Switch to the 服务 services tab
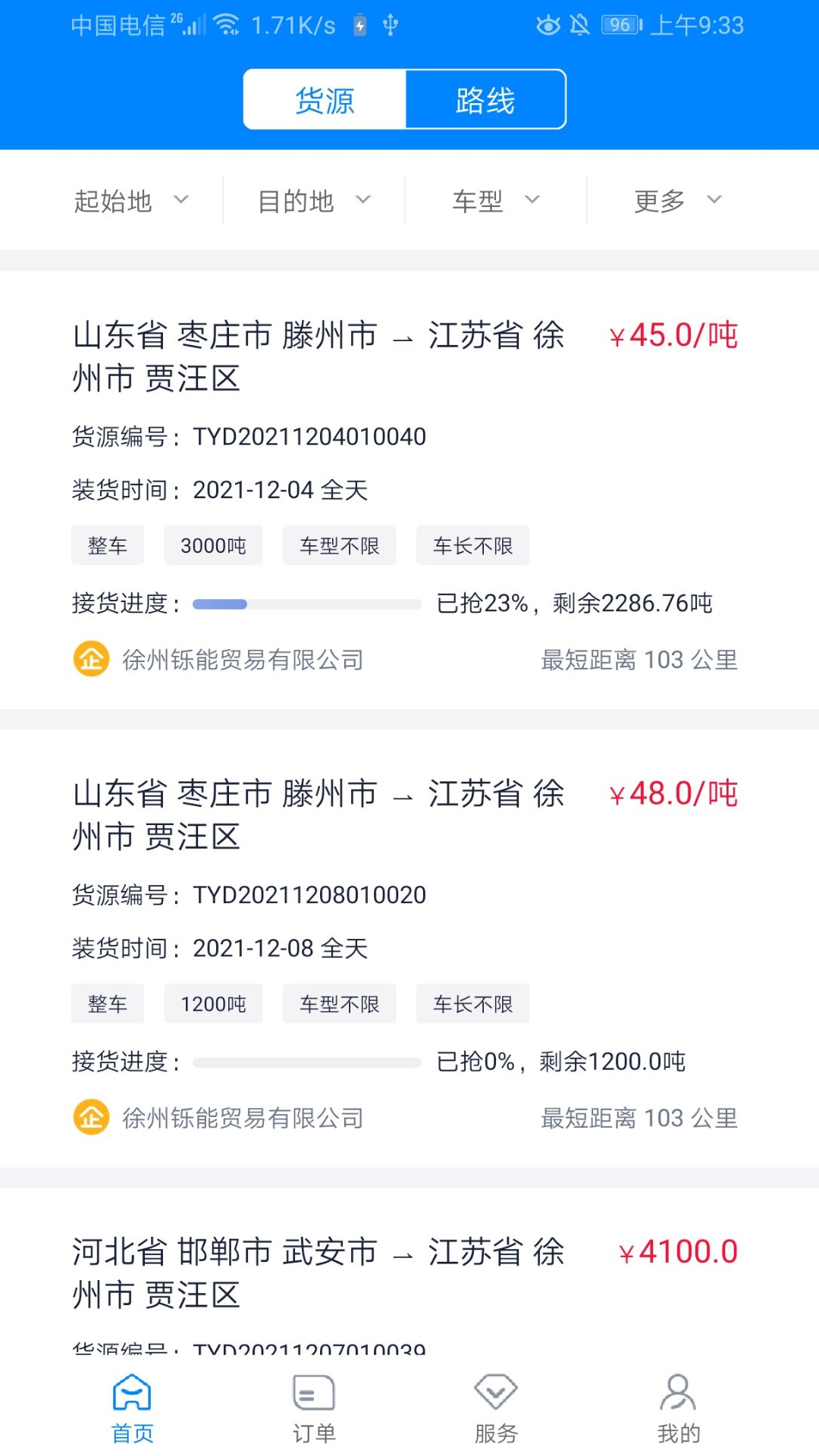This screenshot has height=1456, width=819. [496, 1409]
